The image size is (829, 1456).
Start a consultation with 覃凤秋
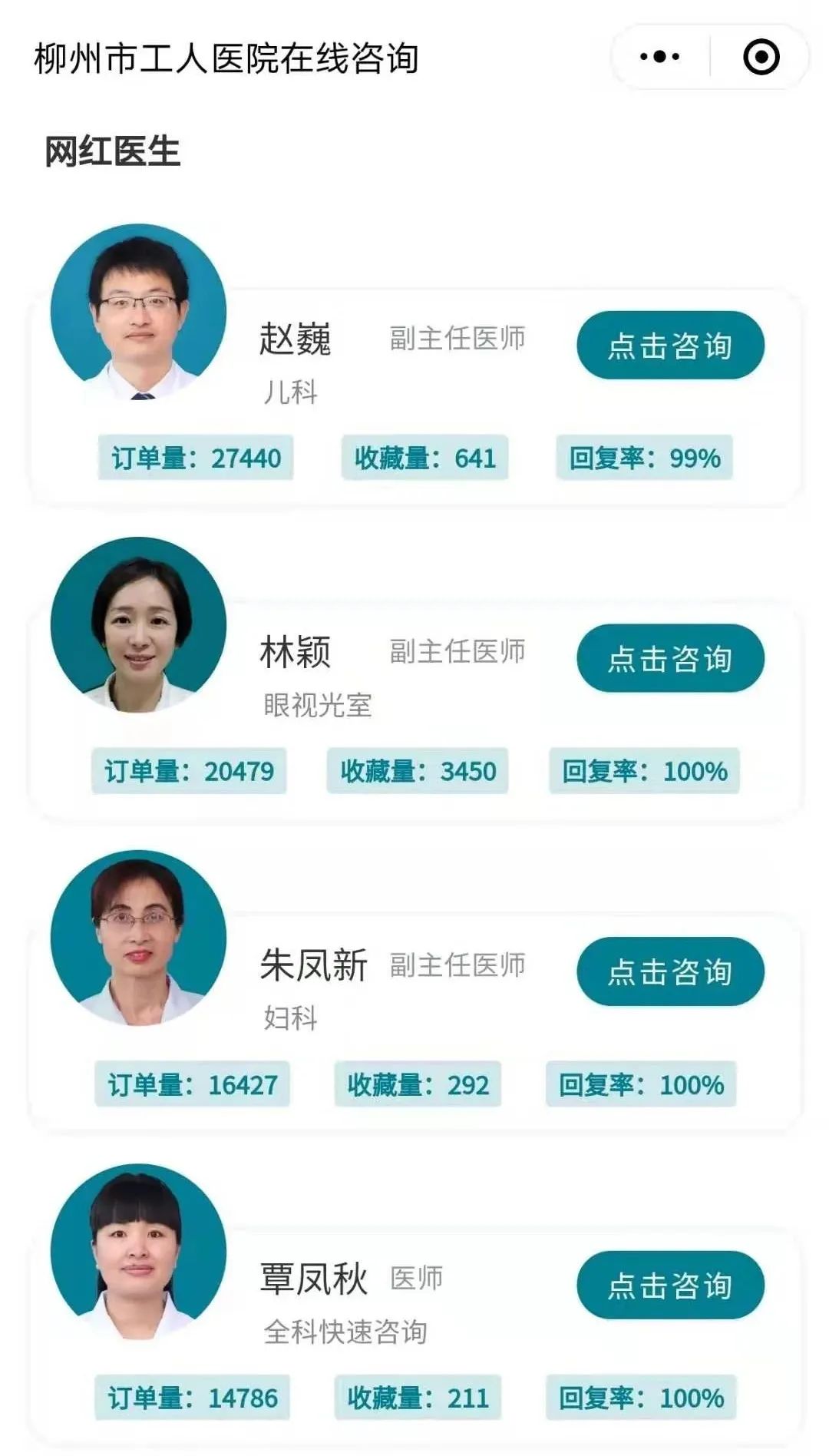pyautogui.click(x=670, y=1285)
